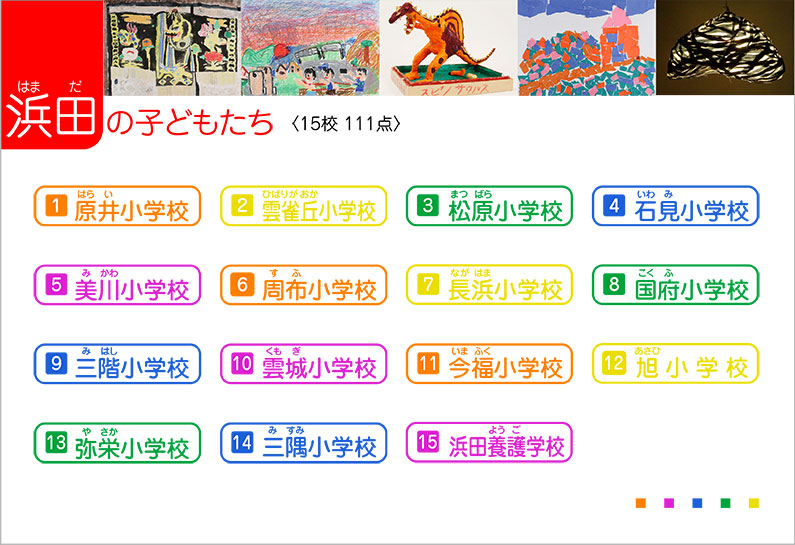
Task: Open 松原小学校 entry
Action: (x=490, y=207)
